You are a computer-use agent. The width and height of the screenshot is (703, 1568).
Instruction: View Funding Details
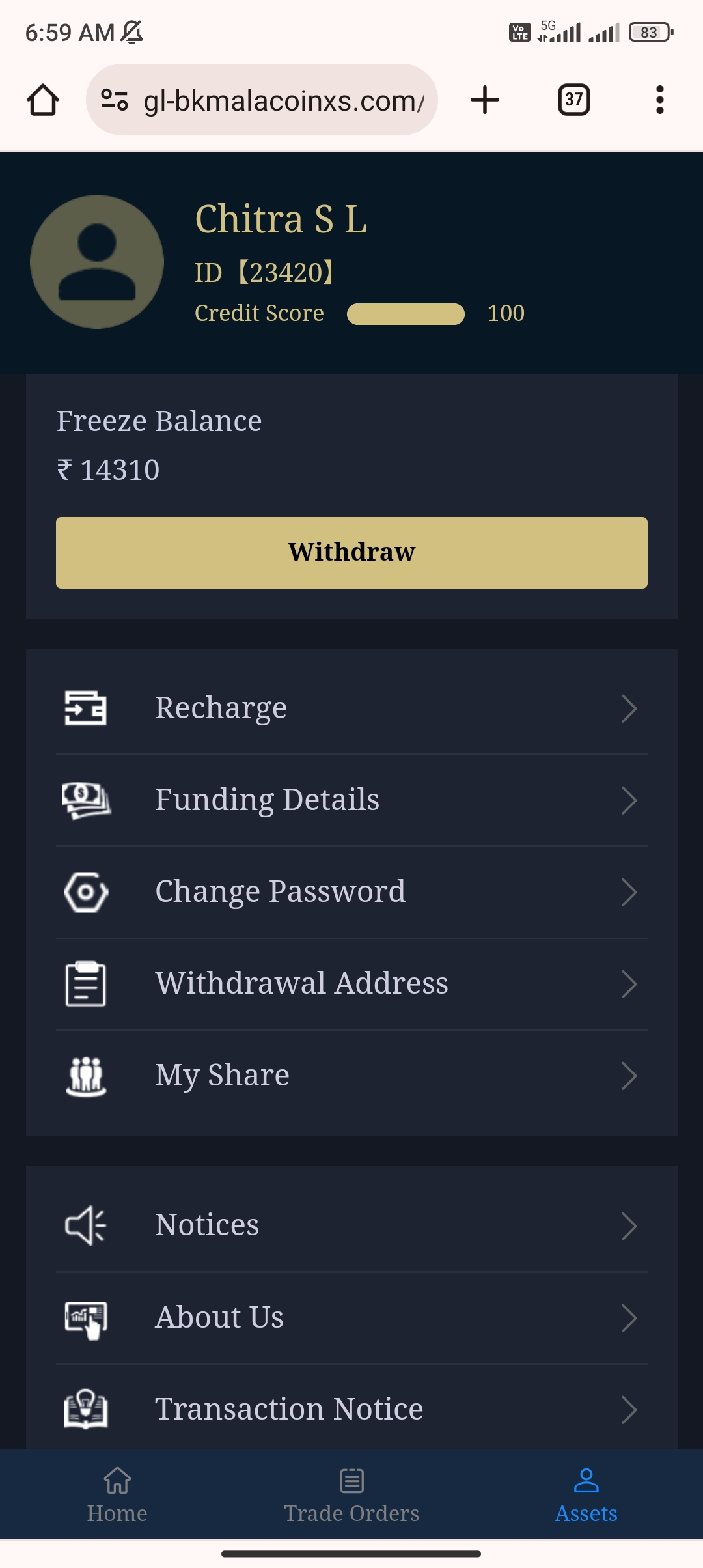351,800
